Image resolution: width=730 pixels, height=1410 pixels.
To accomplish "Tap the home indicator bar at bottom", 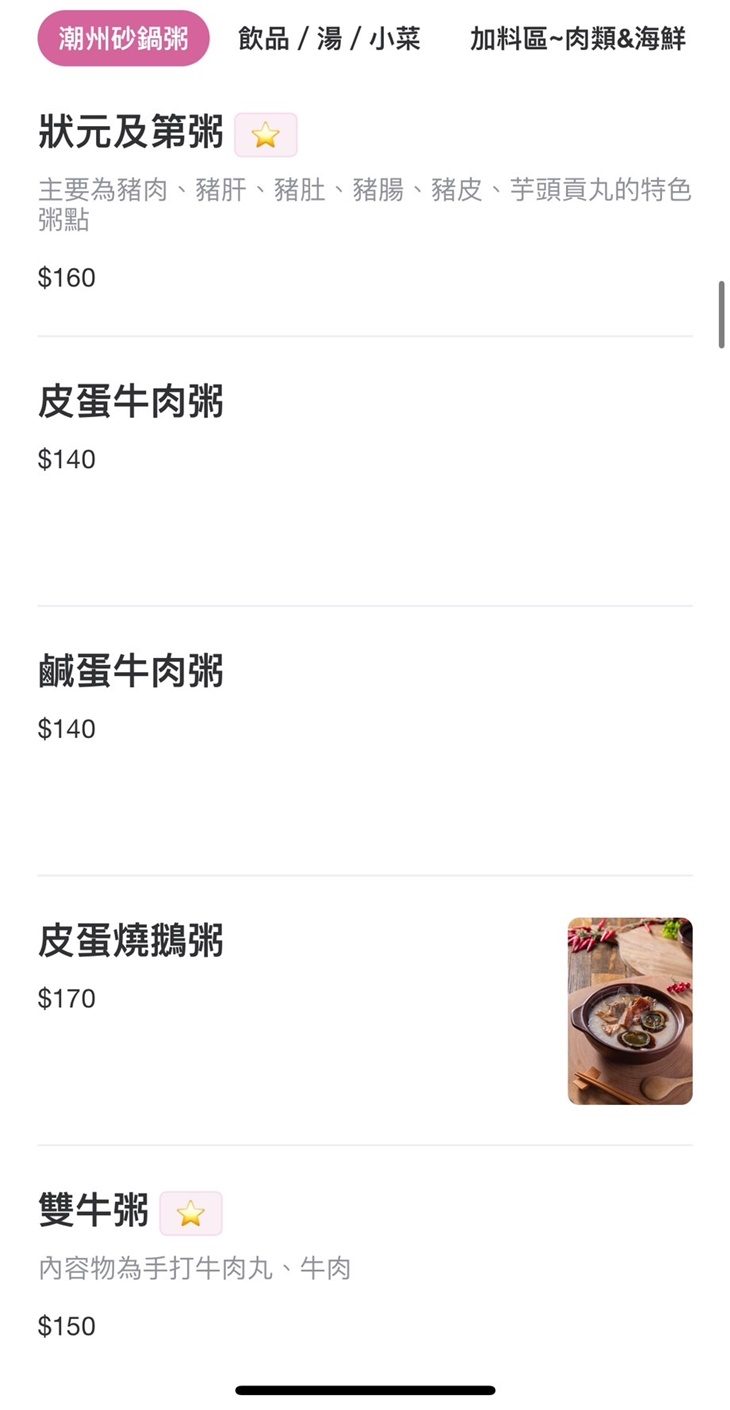I will click(365, 1388).
